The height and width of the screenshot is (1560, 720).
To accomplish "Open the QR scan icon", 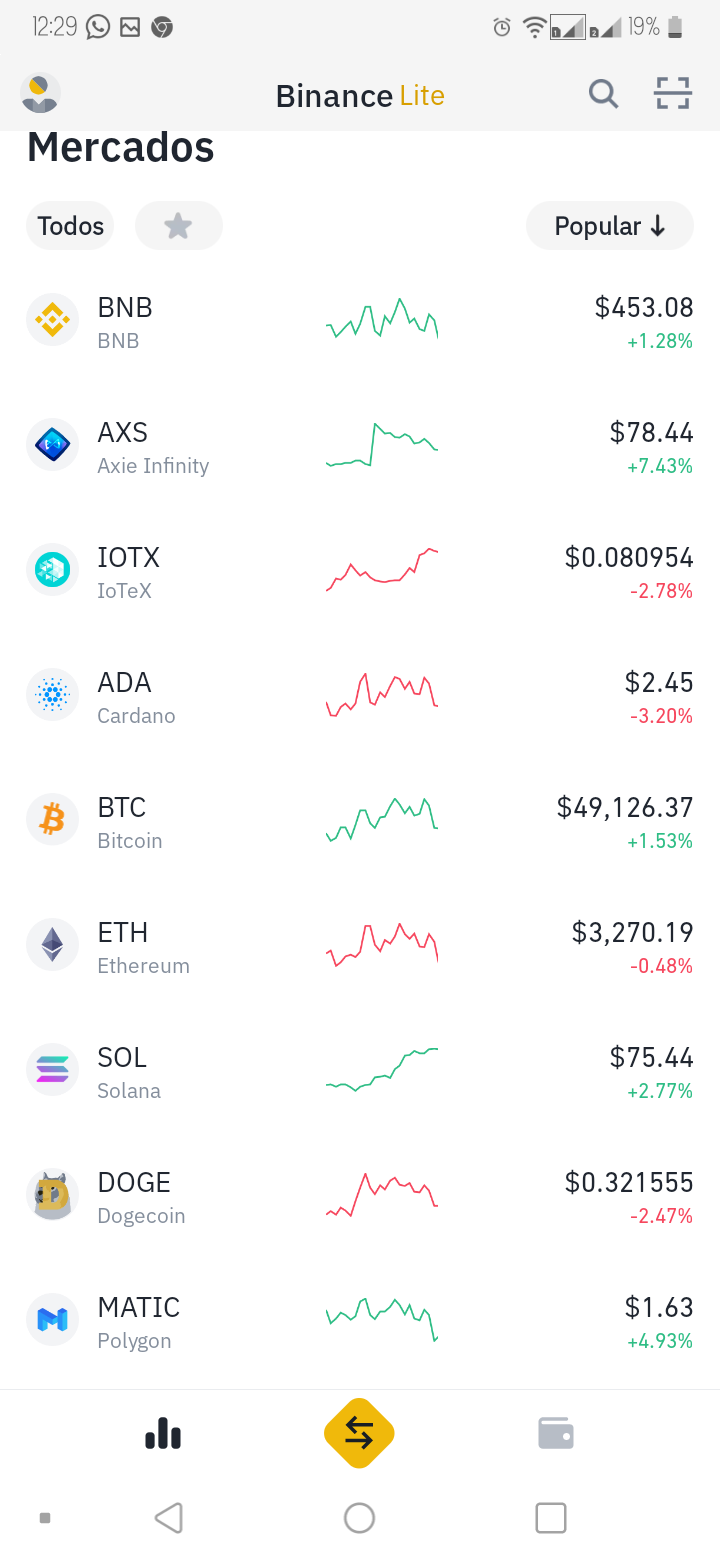I will [x=673, y=94].
